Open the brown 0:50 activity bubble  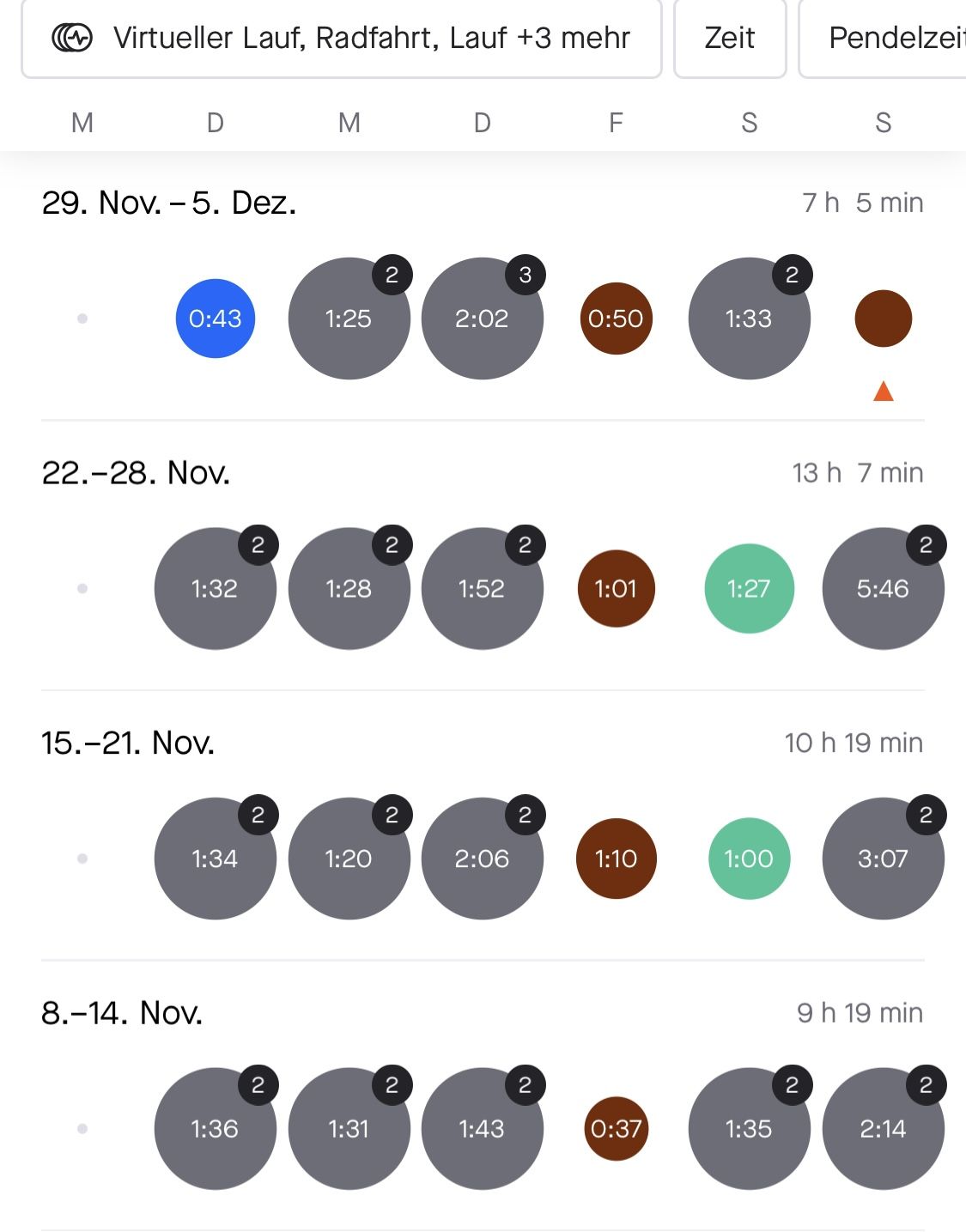[x=616, y=319]
